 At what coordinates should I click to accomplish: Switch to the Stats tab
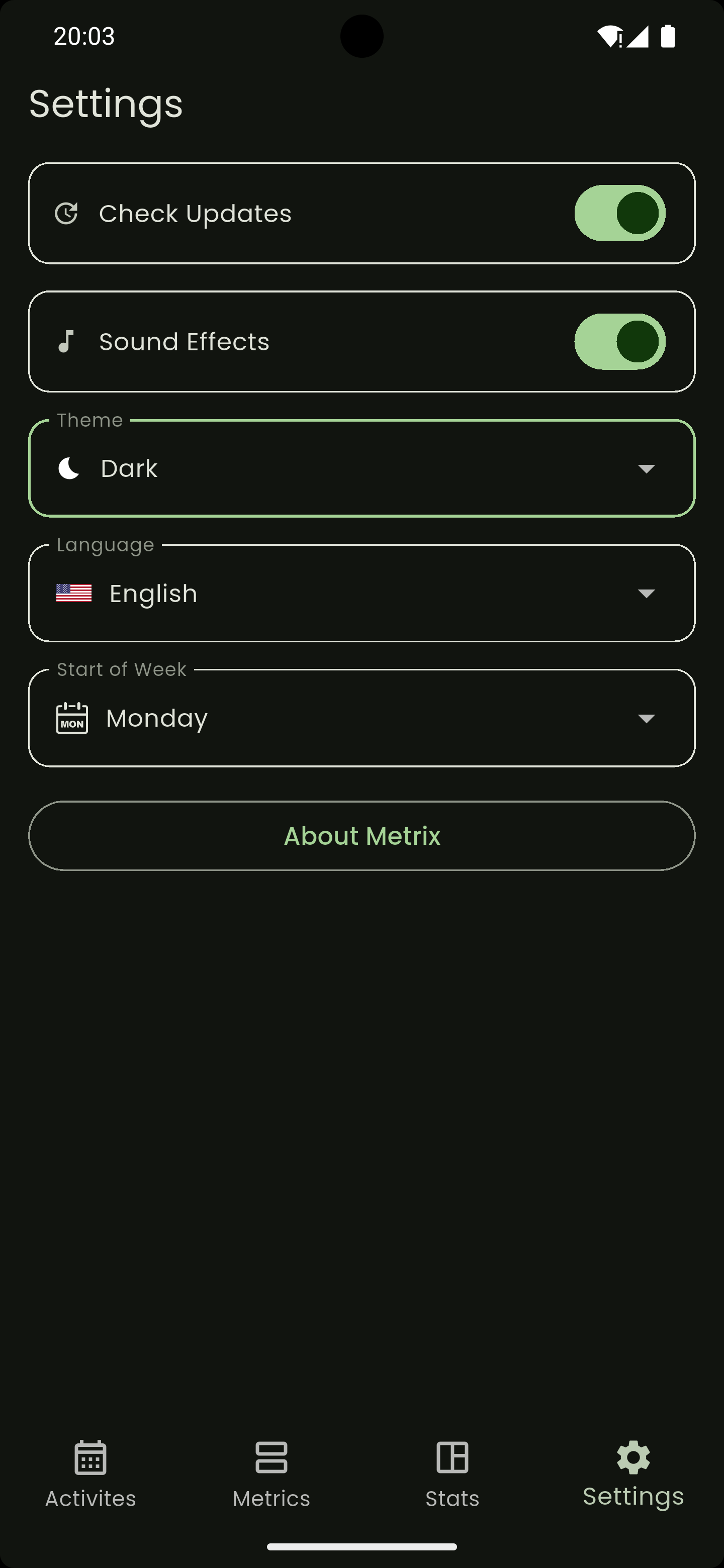(x=452, y=1479)
